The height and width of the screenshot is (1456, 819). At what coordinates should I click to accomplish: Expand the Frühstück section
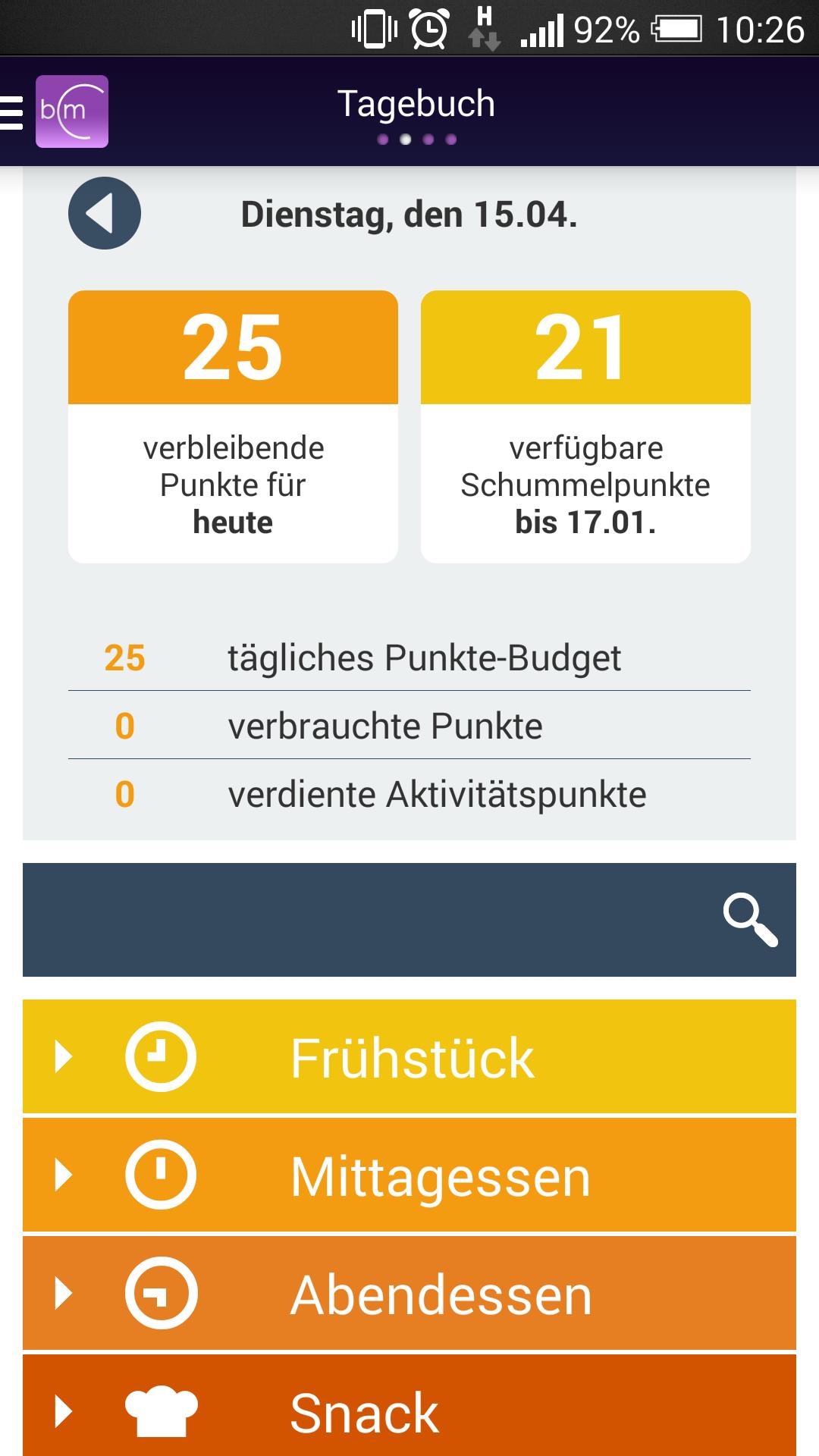[x=409, y=1056]
